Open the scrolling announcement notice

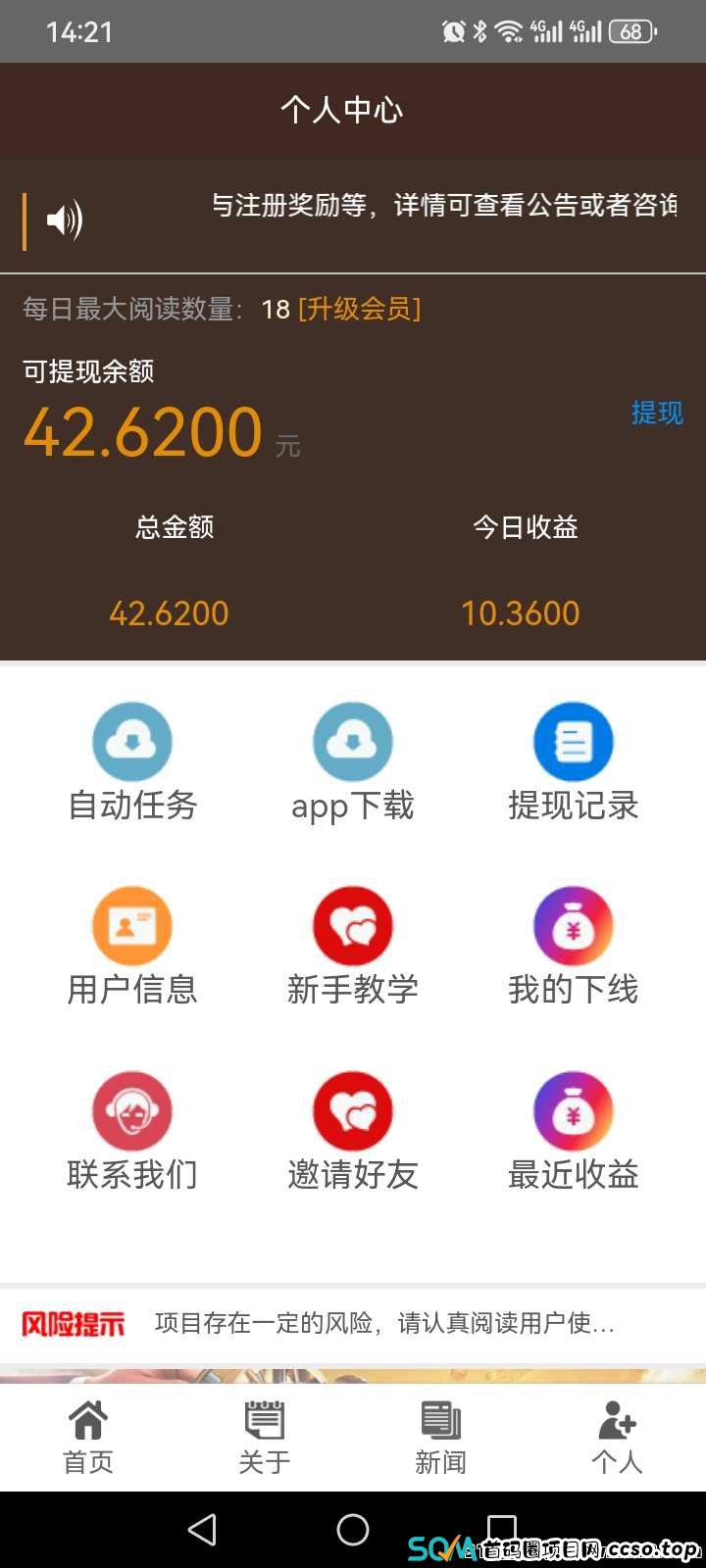[443, 206]
